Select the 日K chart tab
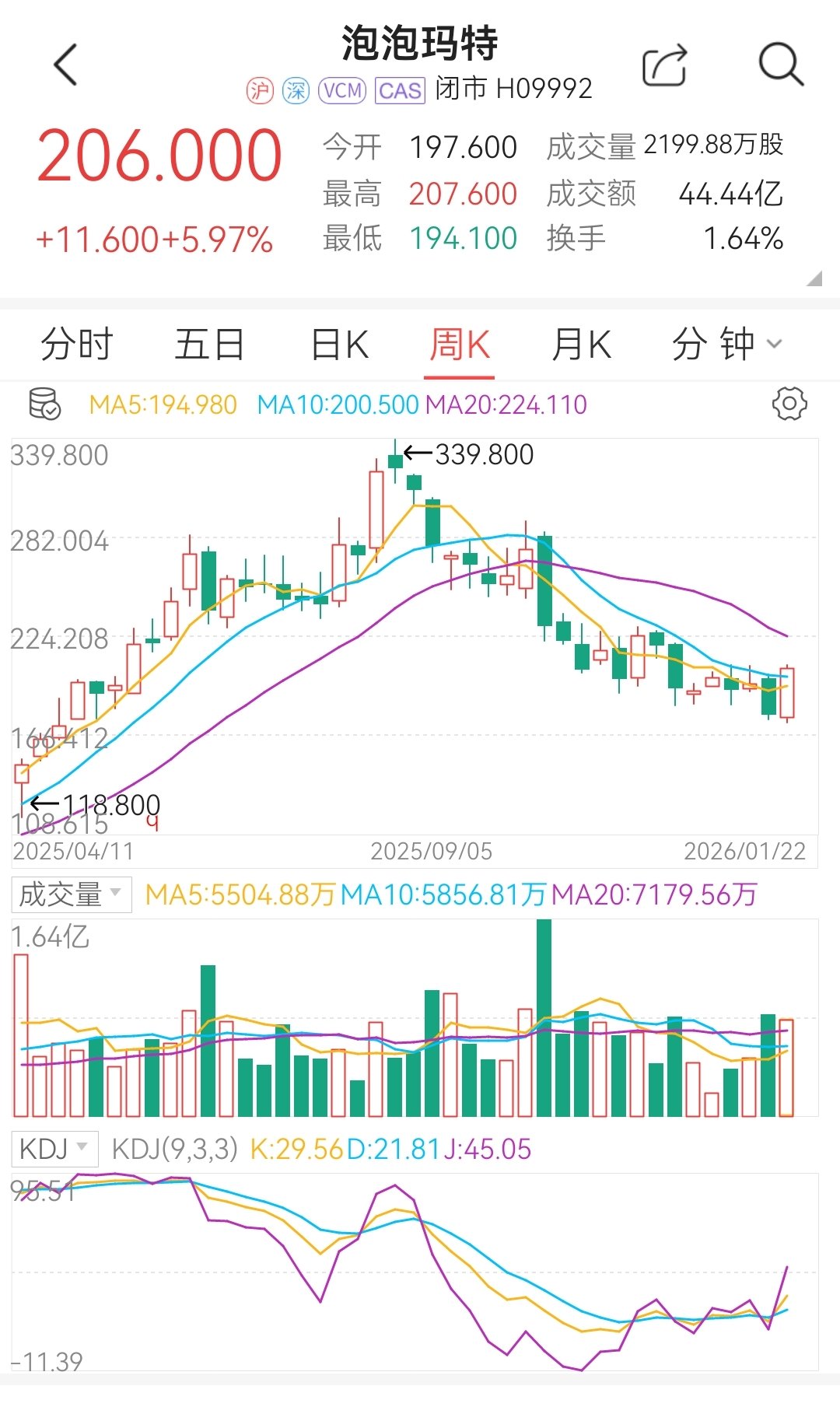Screen dimensions: 840x1414 click(339, 345)
